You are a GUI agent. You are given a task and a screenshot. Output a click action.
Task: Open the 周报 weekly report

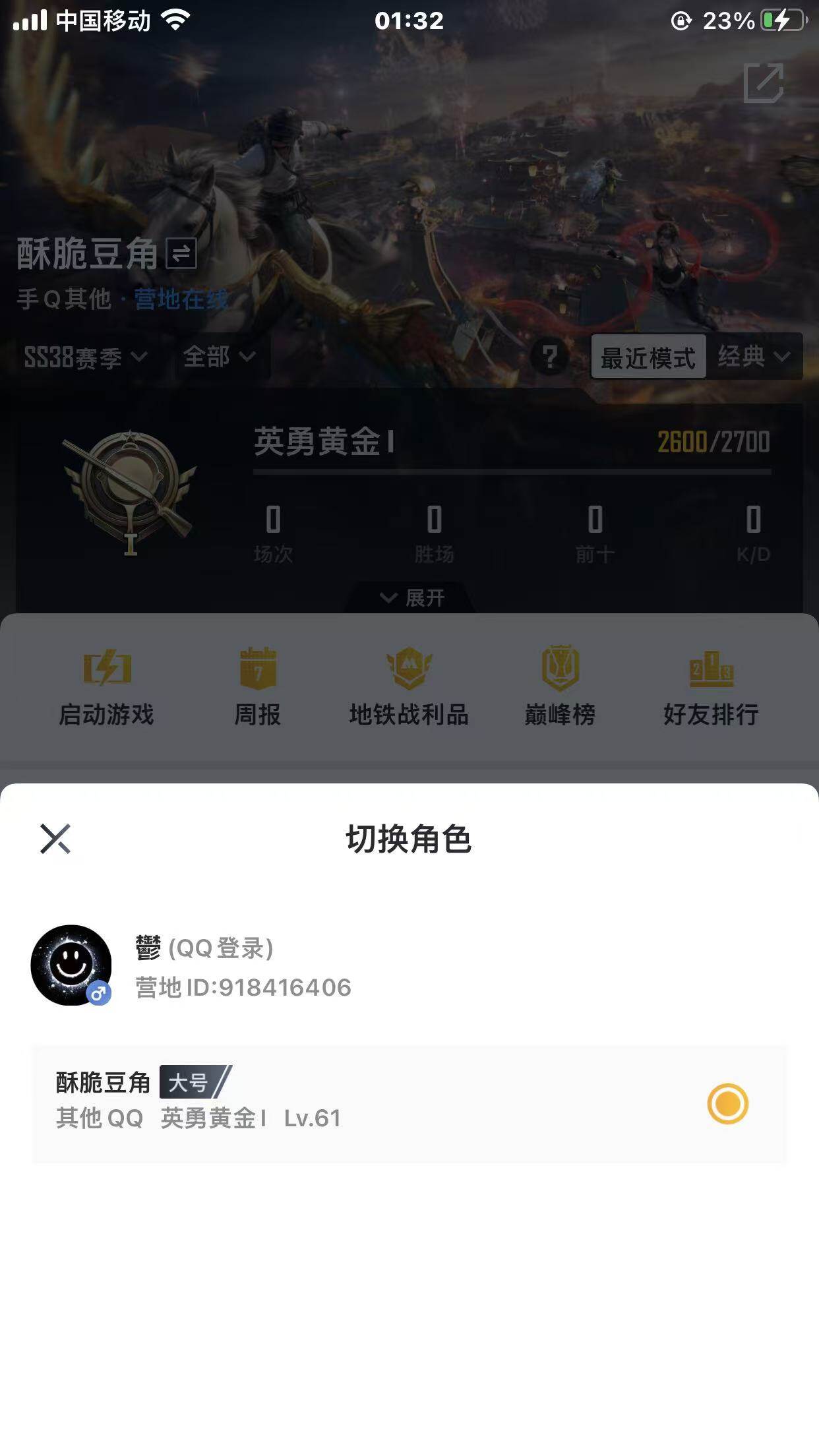(x=258, y=686)
